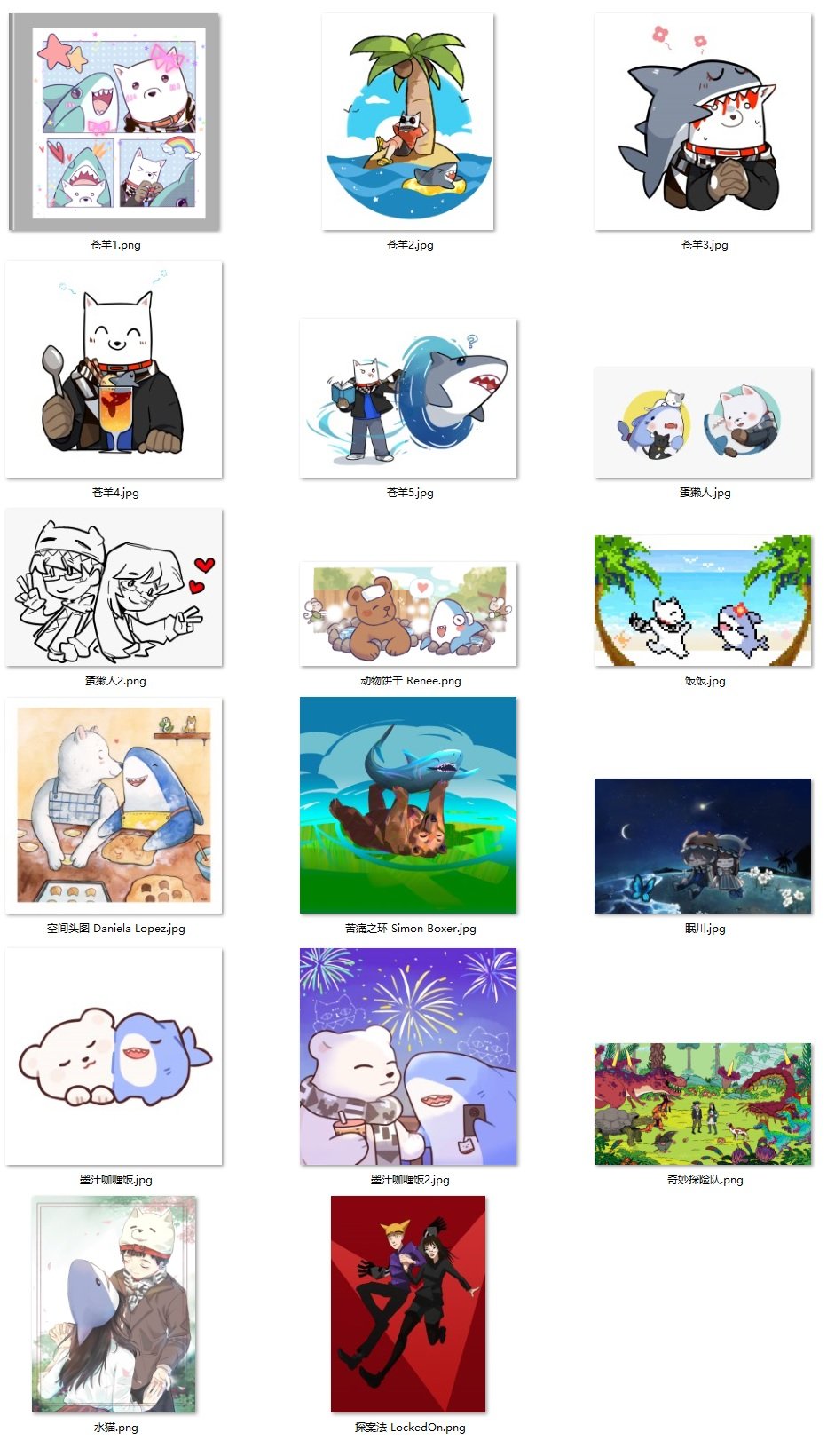Open 空间头图 Daniela Lopez.jpg
Image resolution: width=827 pixels, height=1456 pixels.
(114, 805)
